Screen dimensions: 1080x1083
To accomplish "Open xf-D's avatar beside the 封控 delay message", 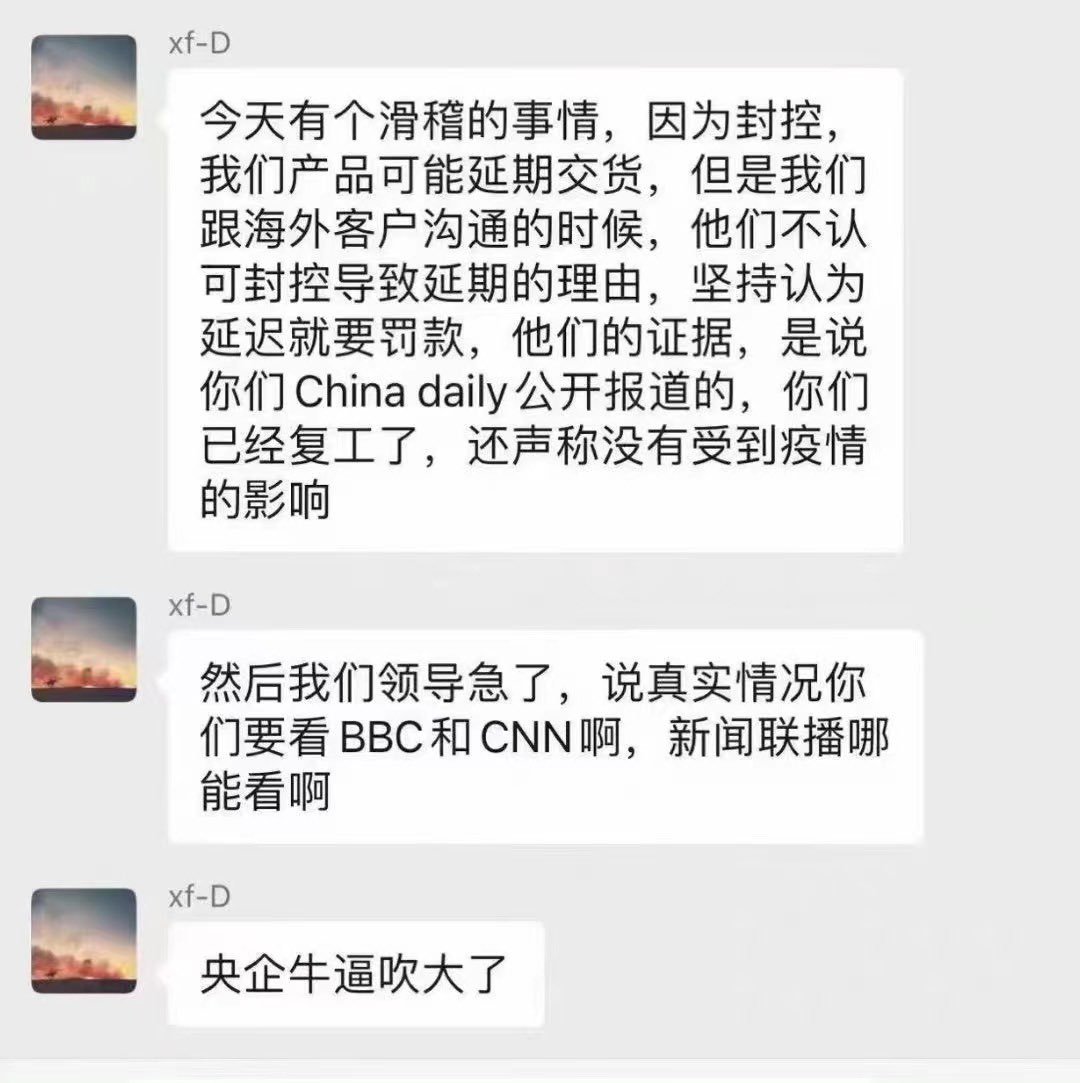I will click(84, 87).
